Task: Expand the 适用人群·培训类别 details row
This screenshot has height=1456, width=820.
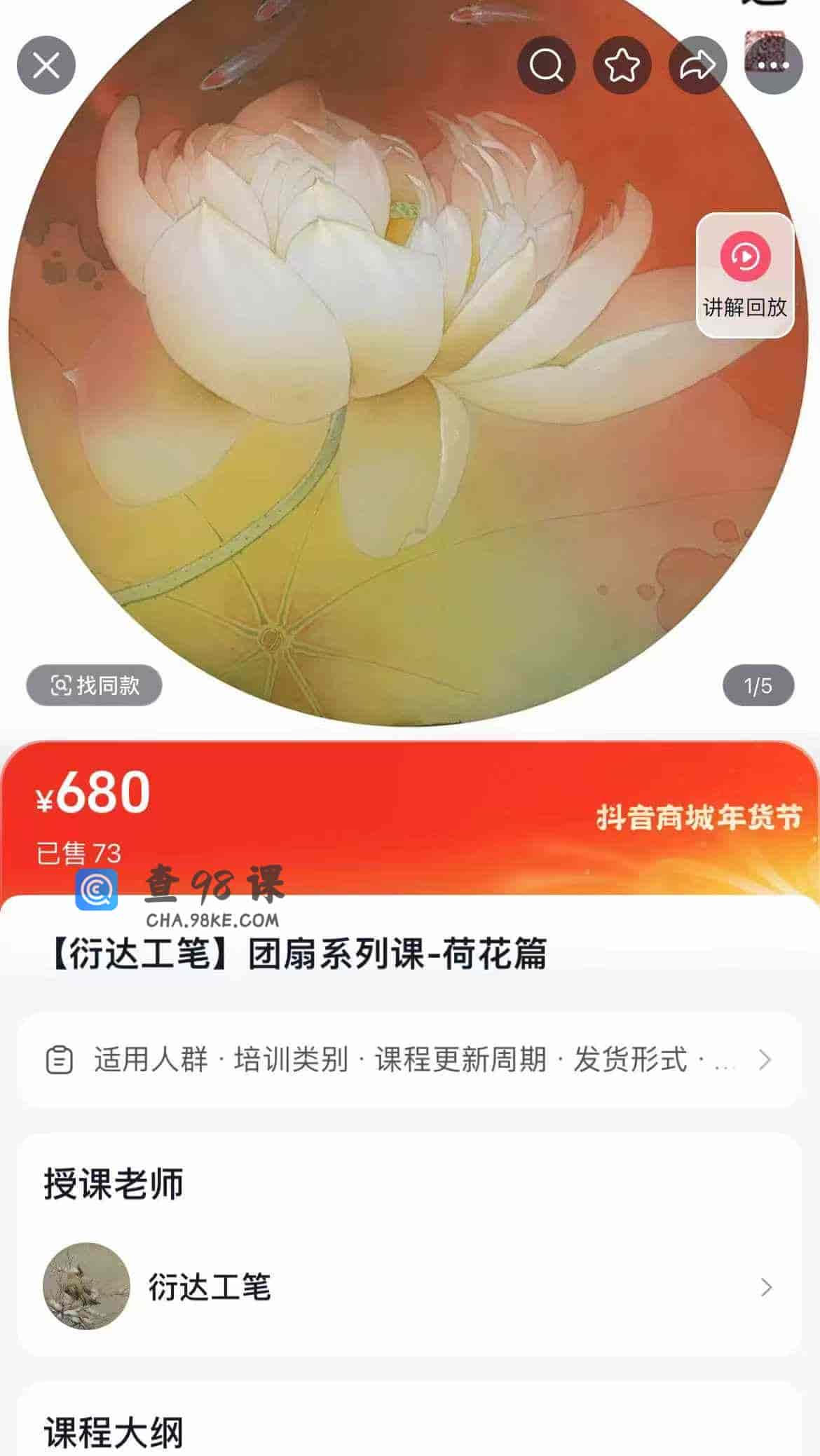Action: tap(410, 1062)
